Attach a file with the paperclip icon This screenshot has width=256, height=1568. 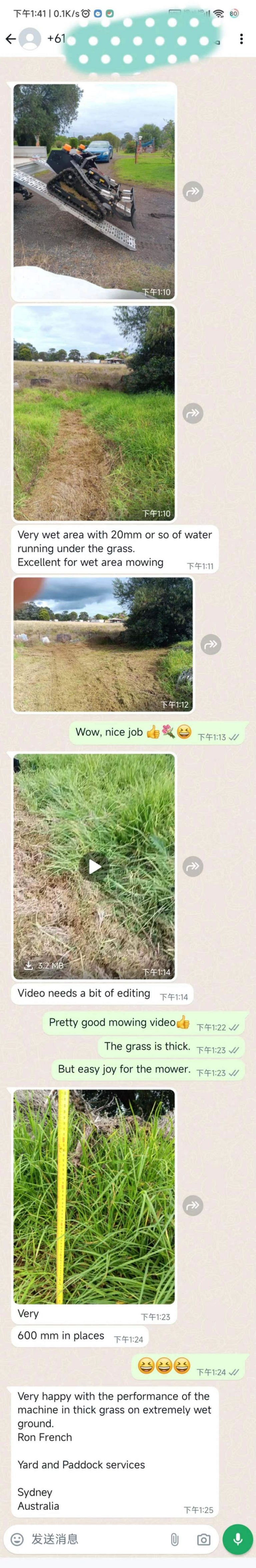point(175,1539)
